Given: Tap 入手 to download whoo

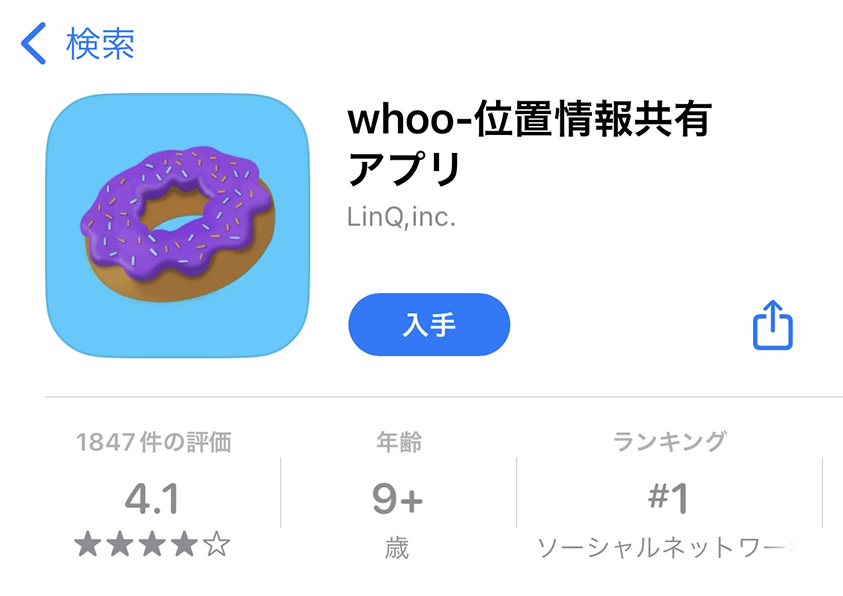Looking at the screenshot, I should point(429,325).
